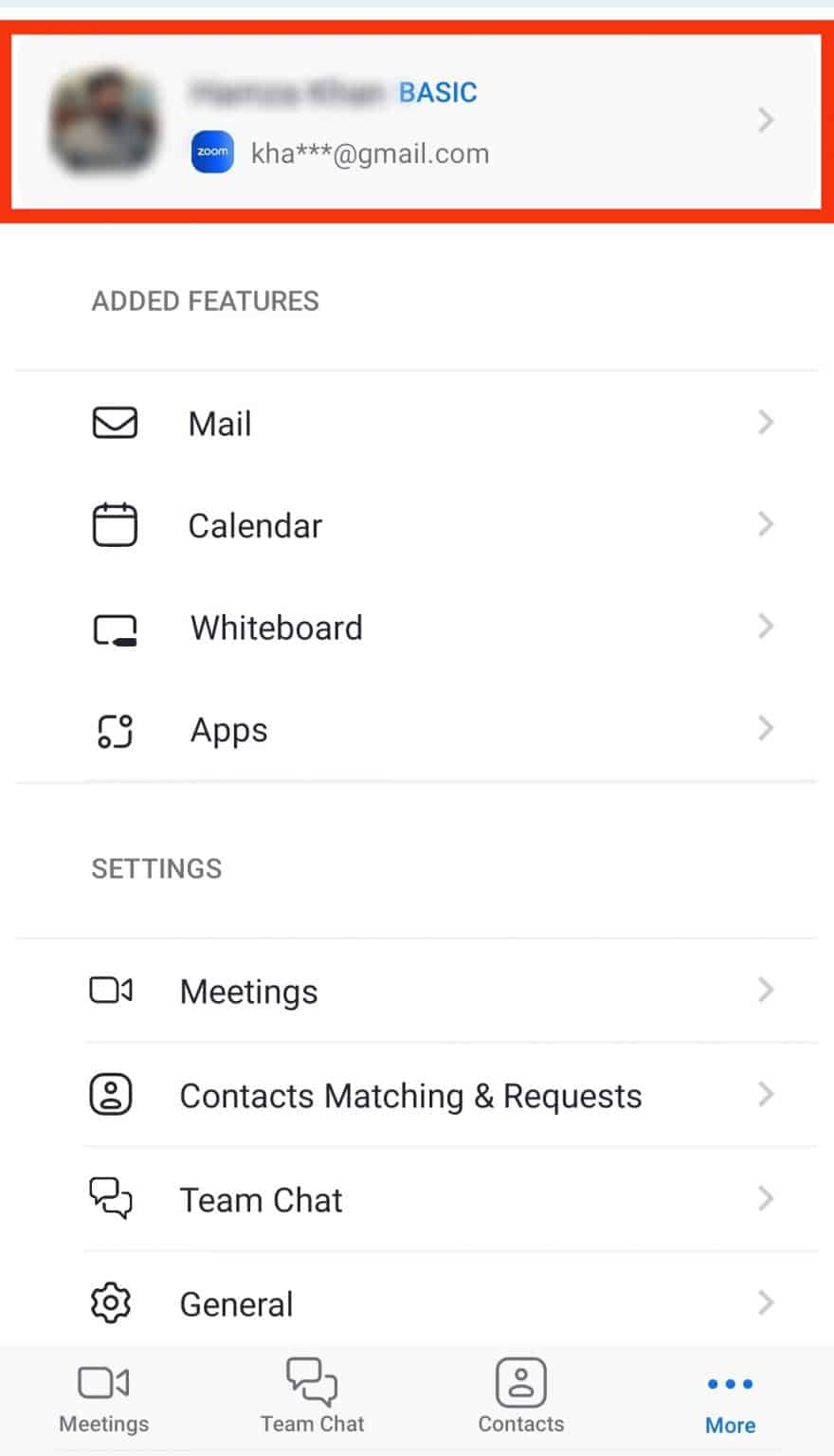The width and height of the screenshot is (834, 1456).
Task: Click the Zoom logo next to the email
Action: [x=212, y=152]
